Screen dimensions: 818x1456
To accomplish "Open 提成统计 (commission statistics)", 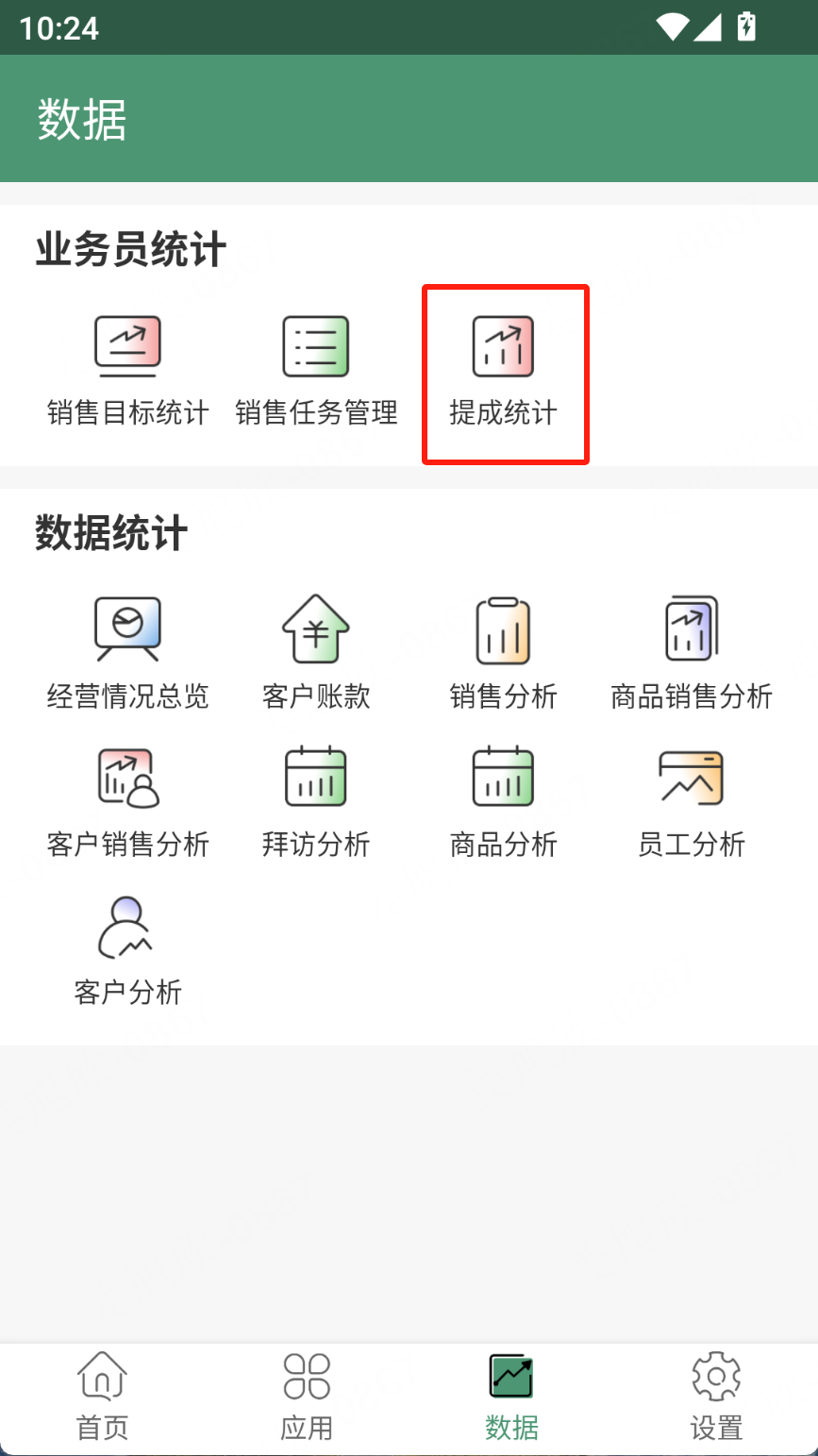I will 504,370.
